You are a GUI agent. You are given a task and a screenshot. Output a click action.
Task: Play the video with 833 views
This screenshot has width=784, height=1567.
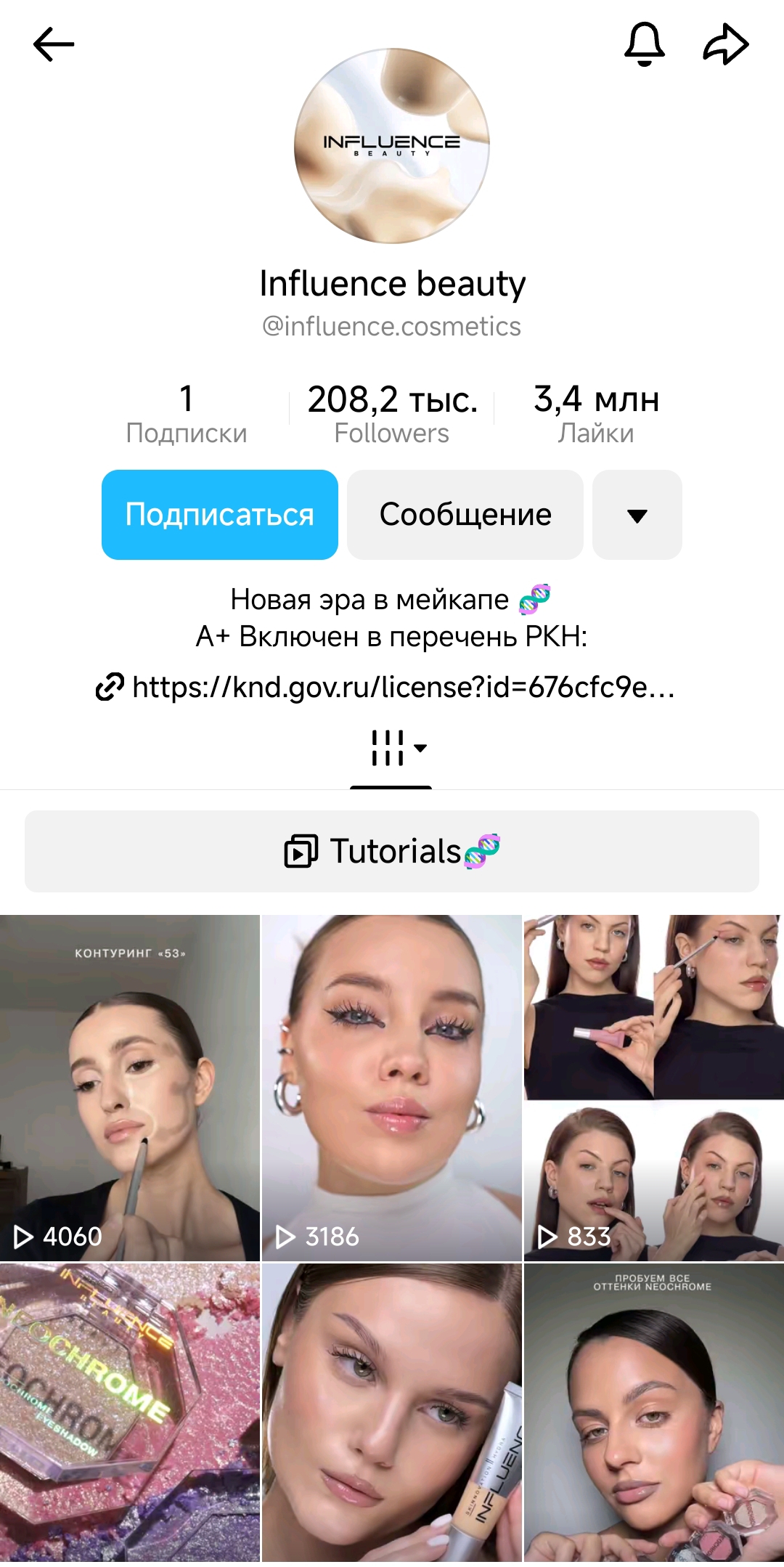click(x=654, y=1088)
